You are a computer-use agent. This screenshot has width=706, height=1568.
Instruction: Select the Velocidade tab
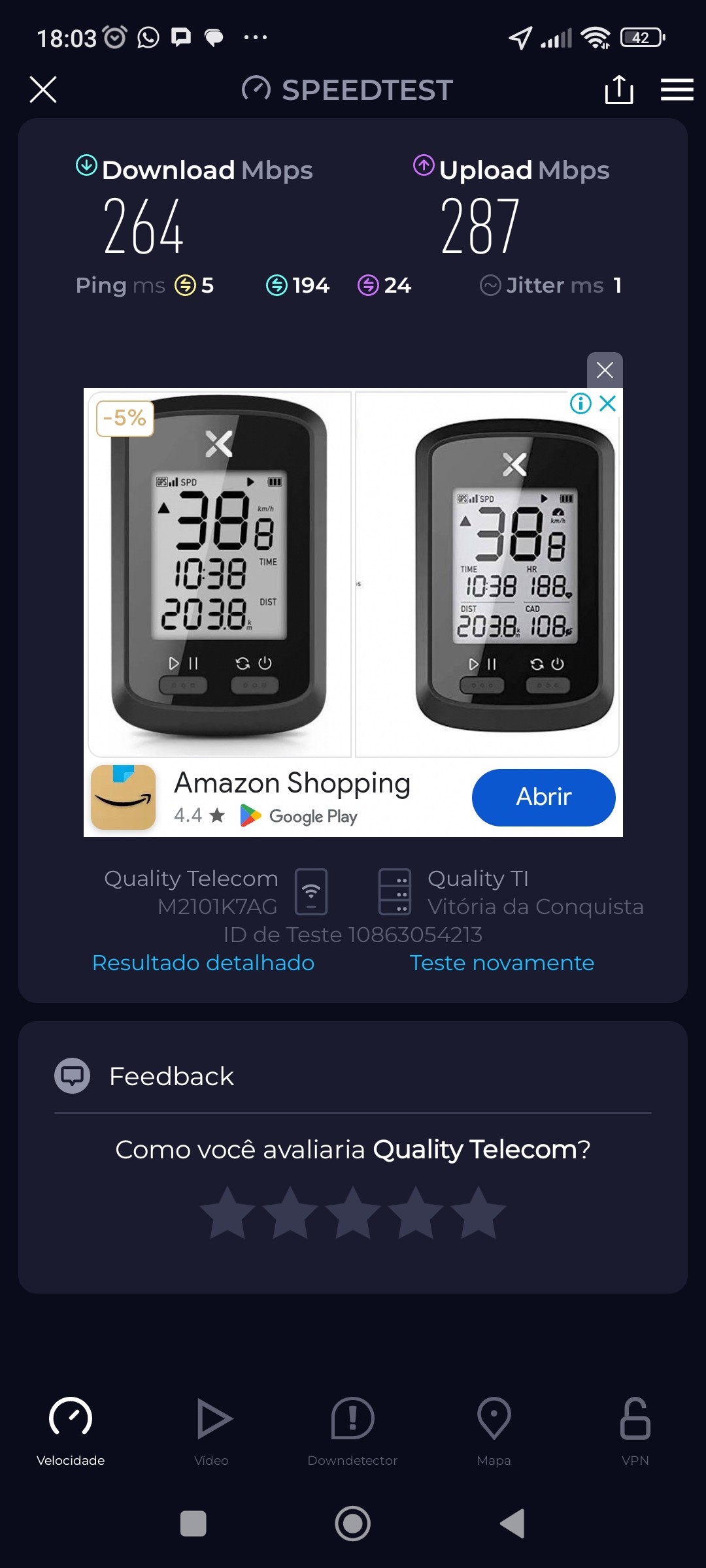(x=71, y=1431)
